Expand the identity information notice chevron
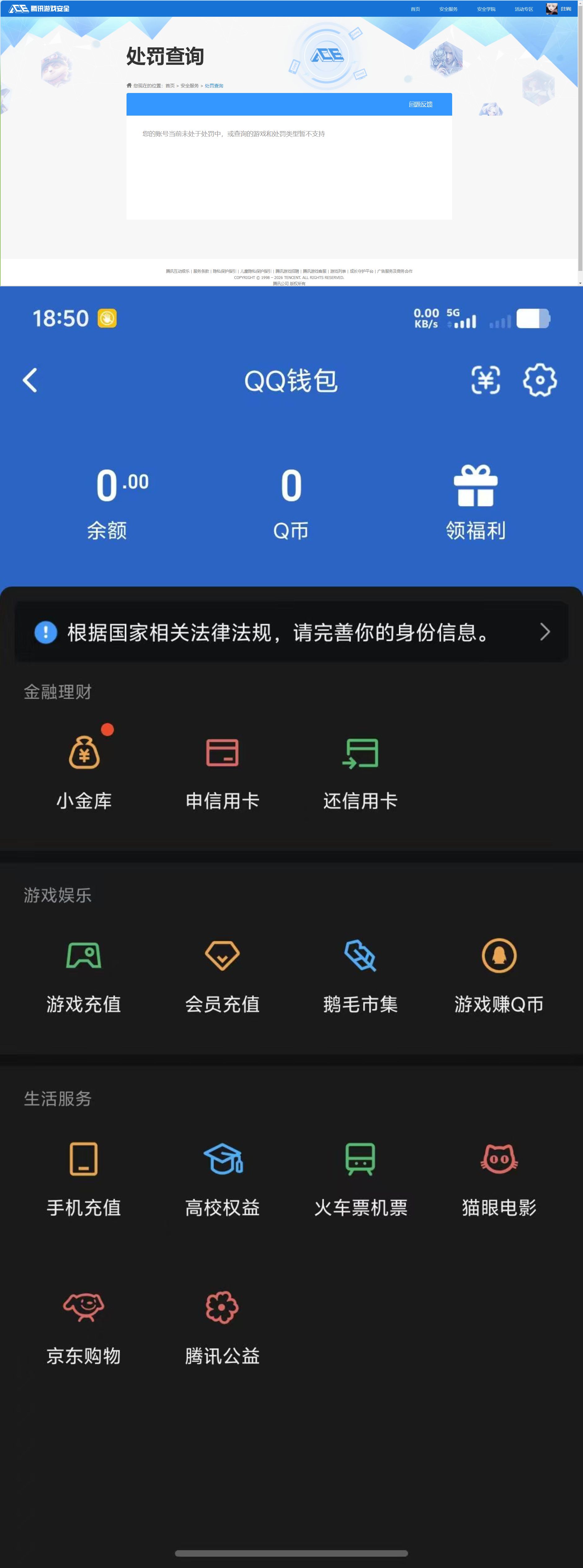This screenshot has height=1568, width=583. (545, 632)
